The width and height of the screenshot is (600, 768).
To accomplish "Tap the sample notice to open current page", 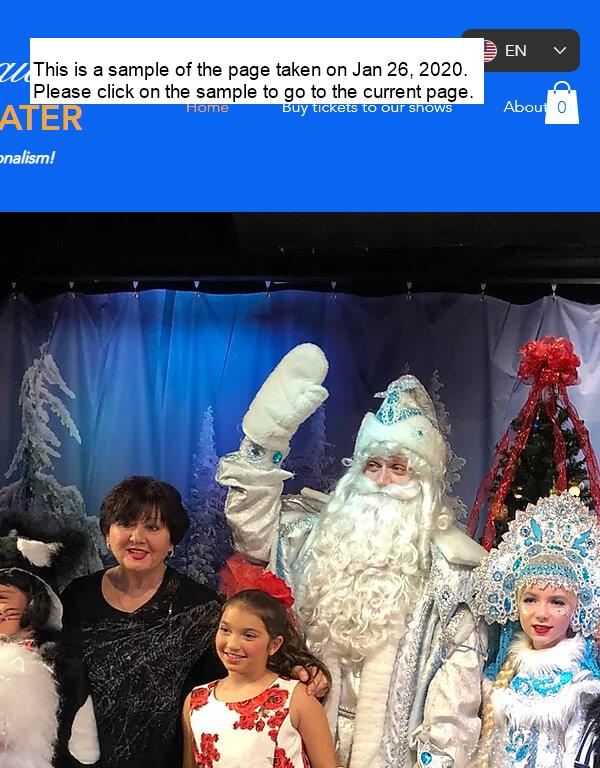I will coord(256,80).
